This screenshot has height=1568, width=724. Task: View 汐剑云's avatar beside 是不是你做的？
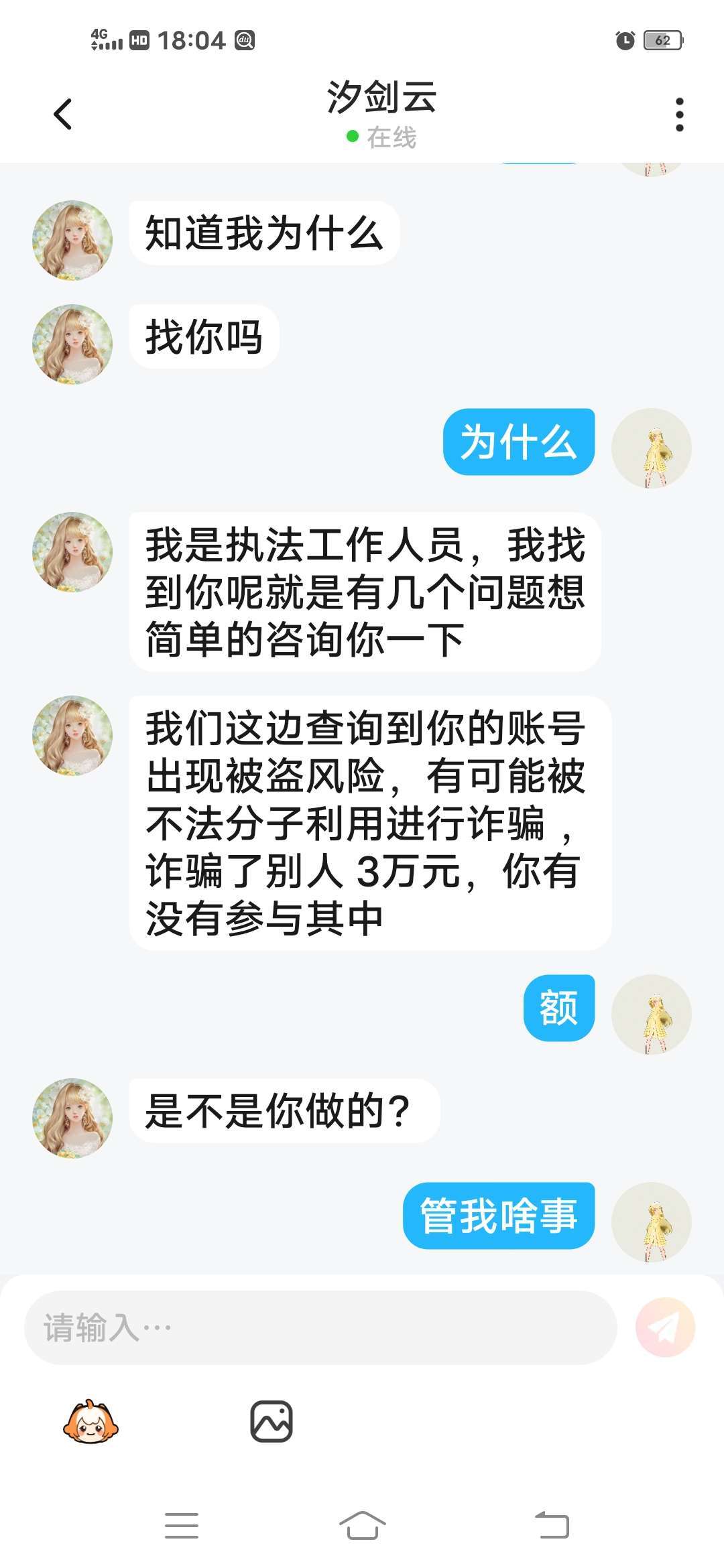pyautogui.click(x=72, y=1117)
